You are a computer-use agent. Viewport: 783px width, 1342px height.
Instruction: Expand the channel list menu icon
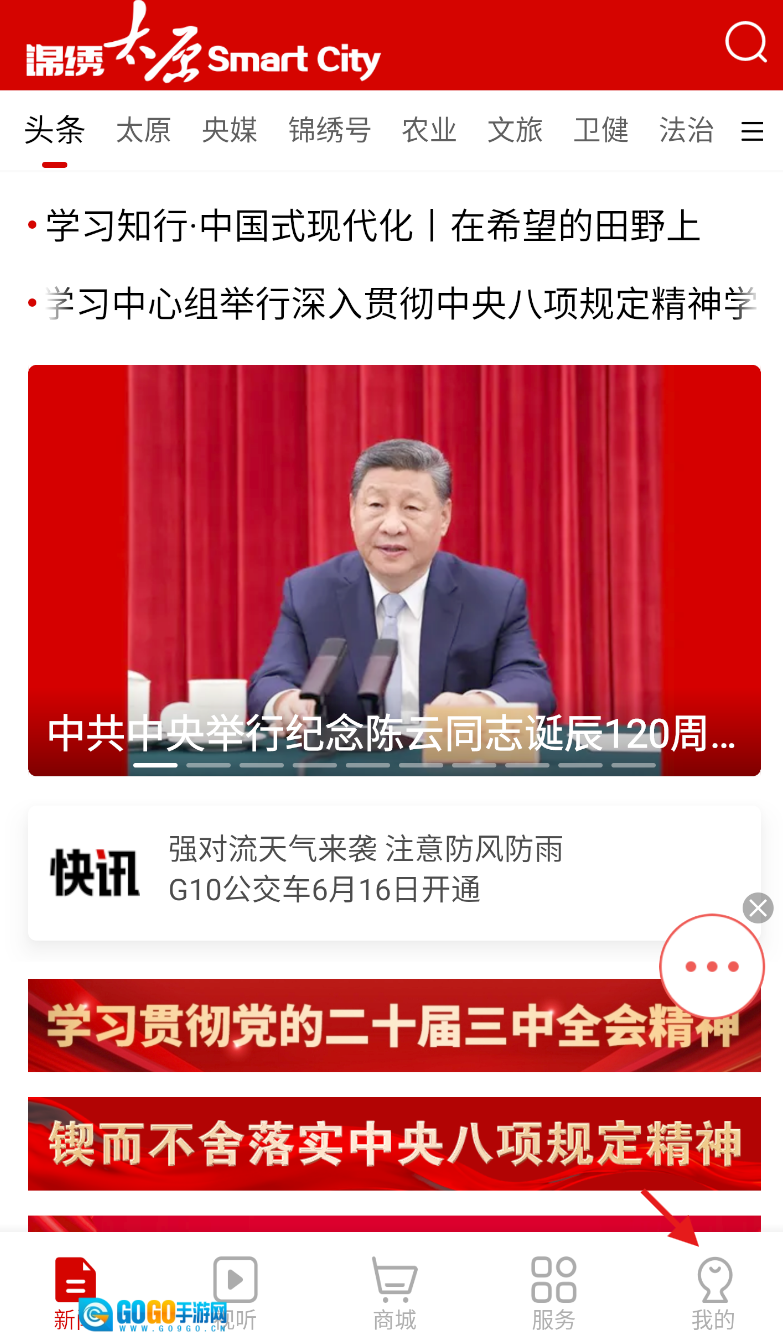point(752,132)
